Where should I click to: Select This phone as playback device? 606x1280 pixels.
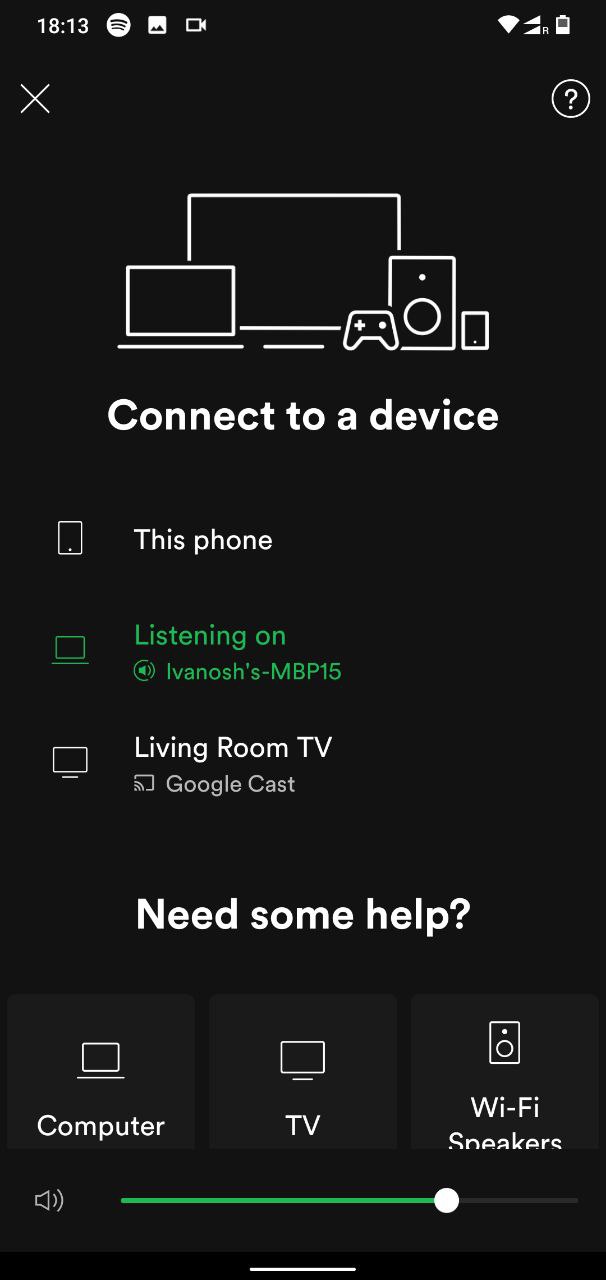click(x=303, y=539)
